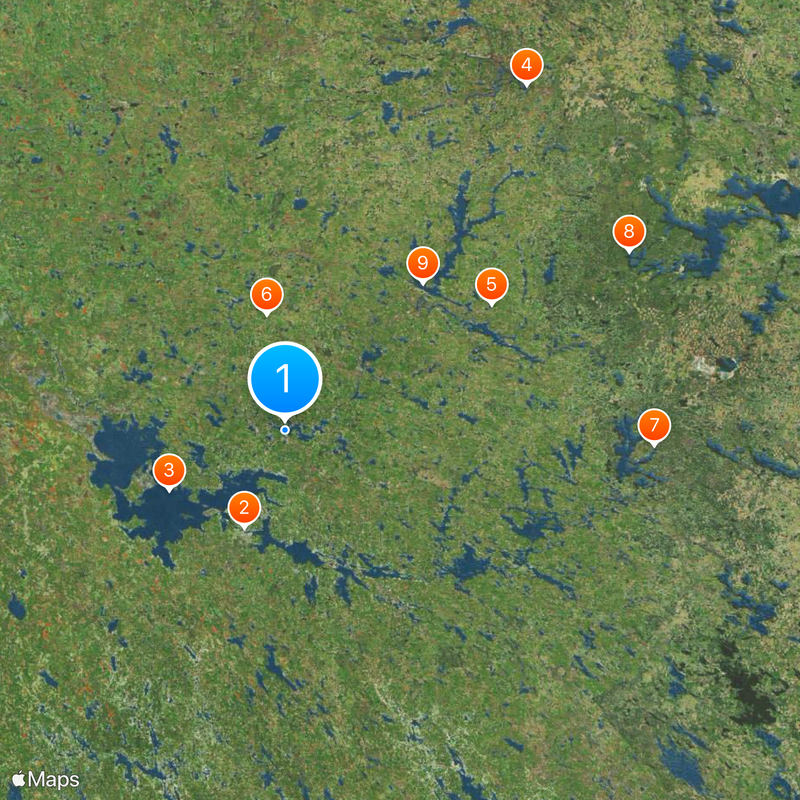This screenshot has height=800, width=800.
Task: Tap the orange pin labeled 5
Action: (x=491, y=284)
